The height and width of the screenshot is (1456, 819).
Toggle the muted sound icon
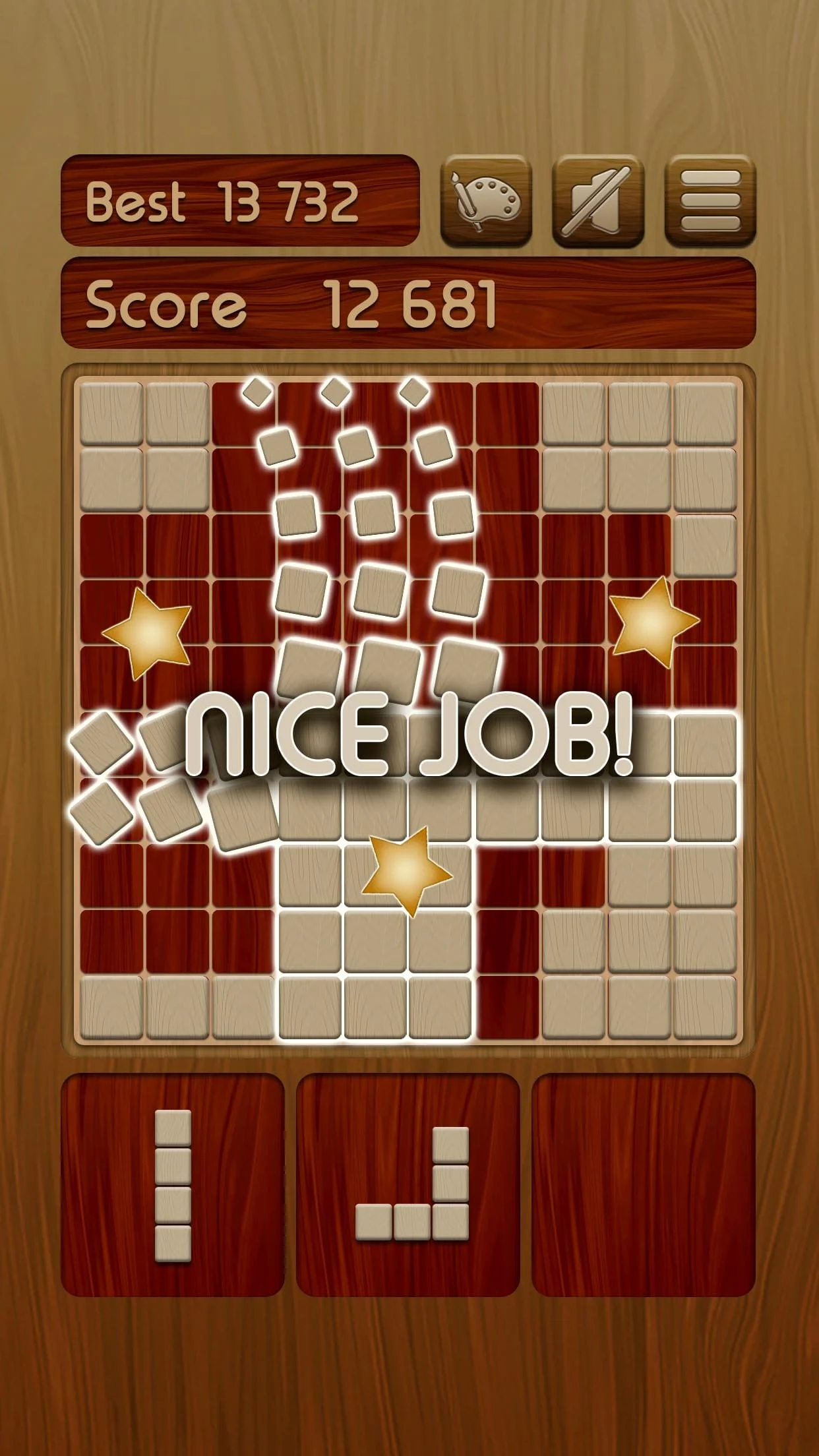597,201
